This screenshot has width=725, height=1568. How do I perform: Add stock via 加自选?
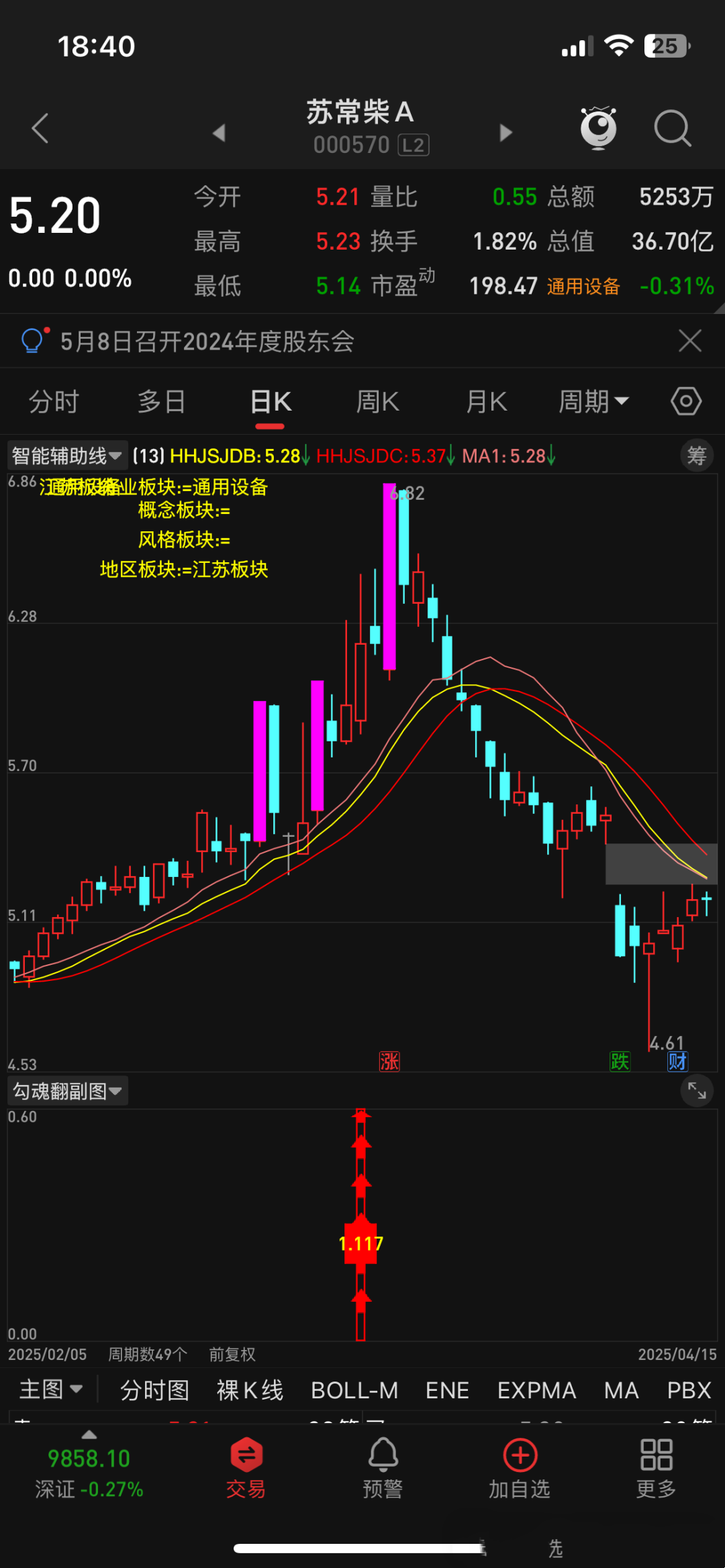(520, 1468)
